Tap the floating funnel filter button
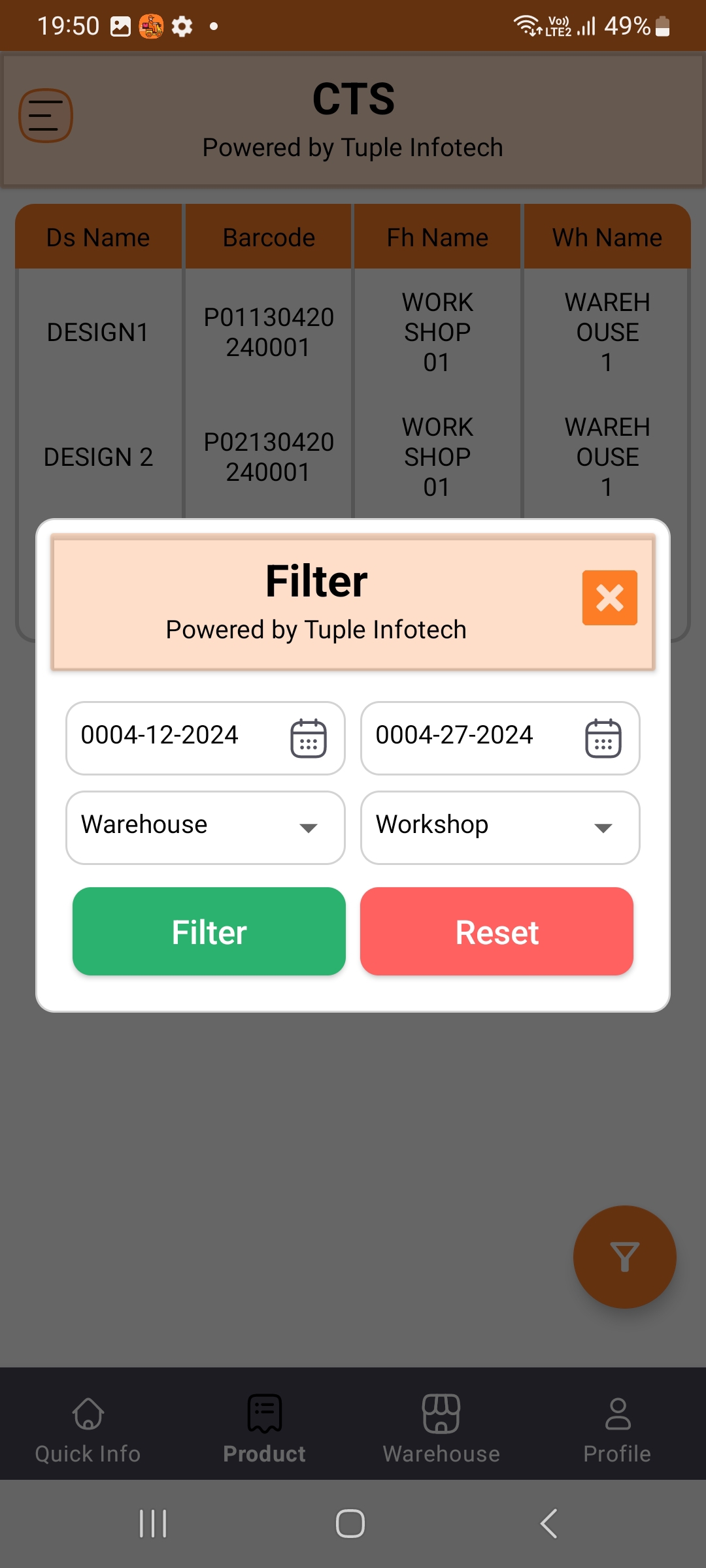The width and height of the screenshot is (706, 1568). point(624,1256)
